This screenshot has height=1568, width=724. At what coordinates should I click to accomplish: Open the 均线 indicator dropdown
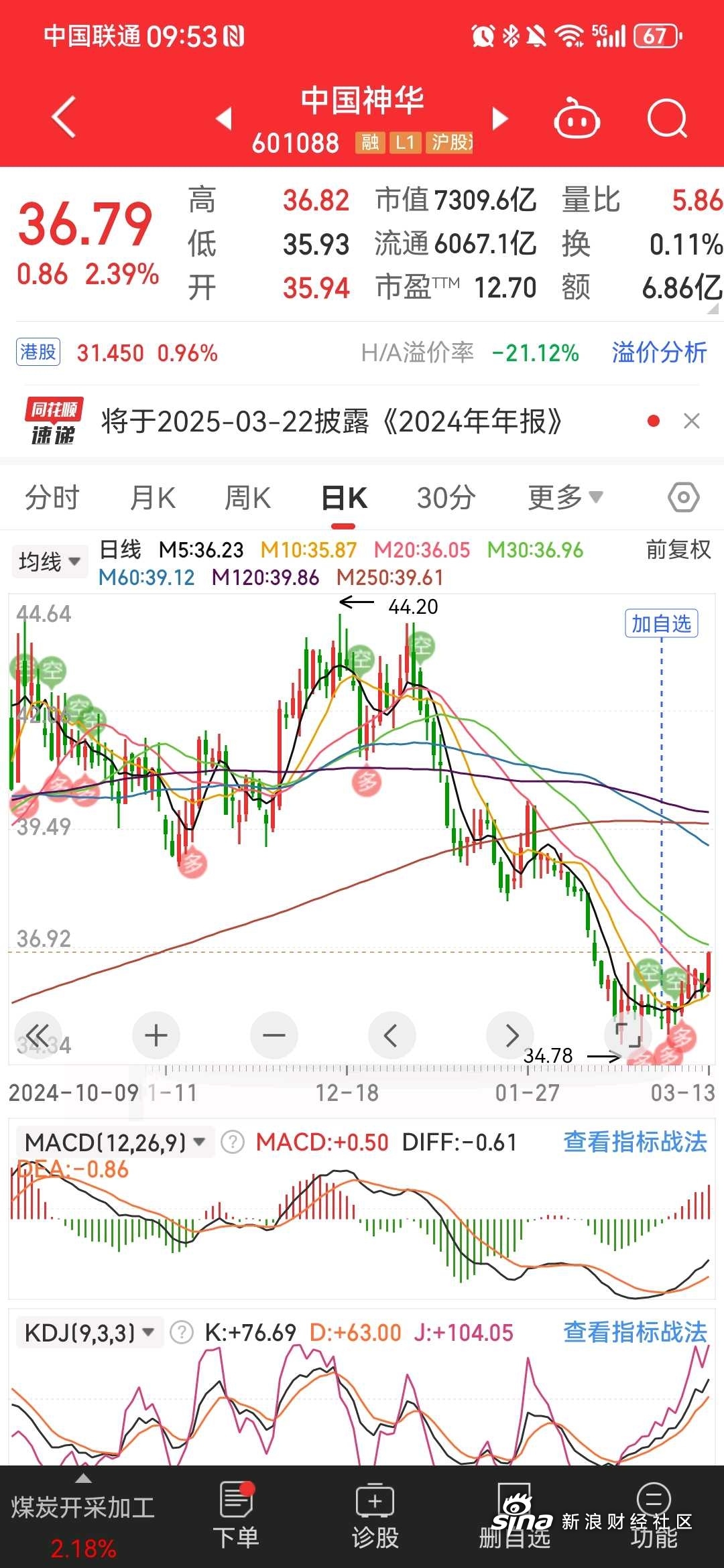point(50,562)
